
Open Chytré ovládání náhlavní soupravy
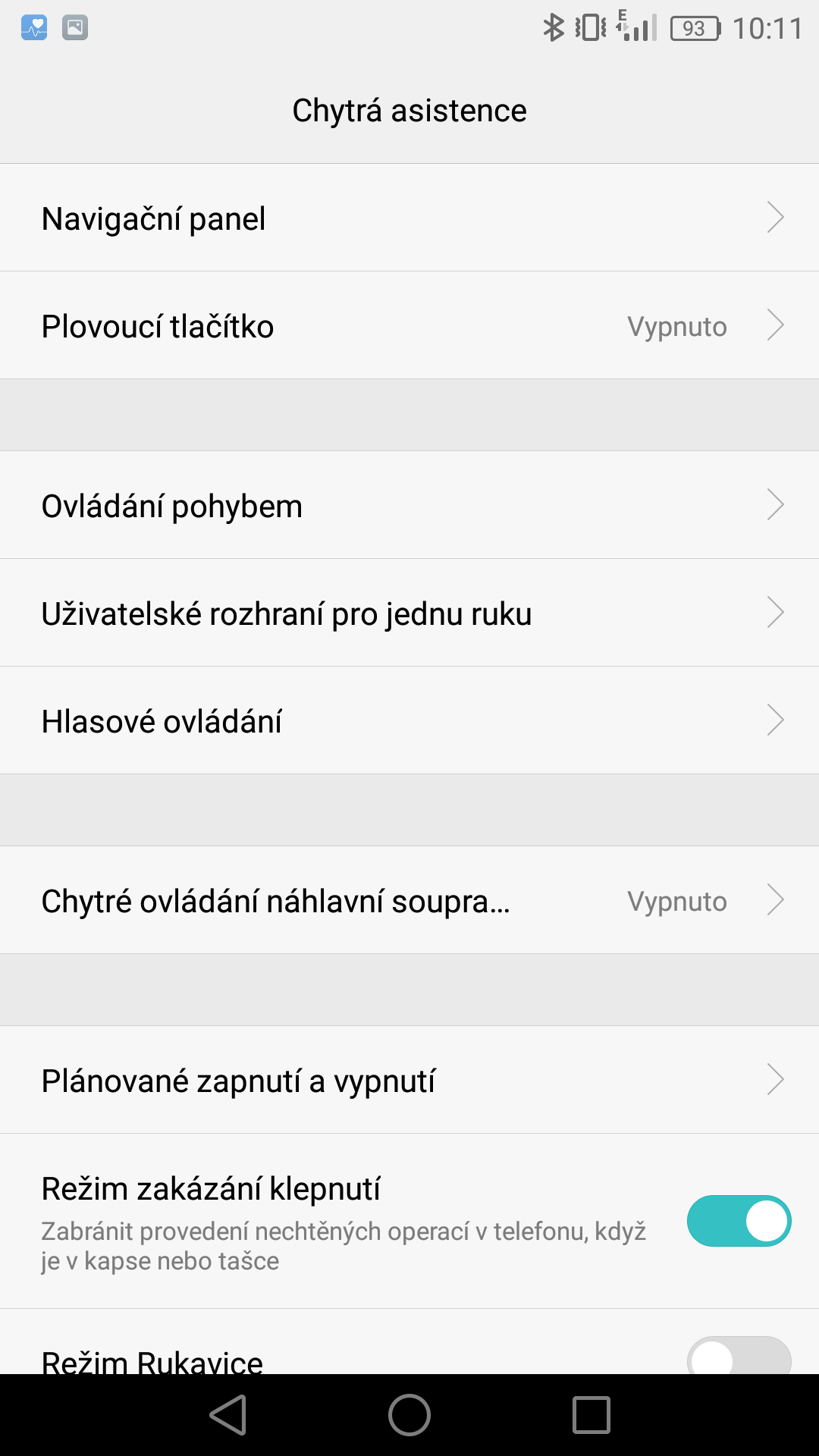click(x=409, y=900)
